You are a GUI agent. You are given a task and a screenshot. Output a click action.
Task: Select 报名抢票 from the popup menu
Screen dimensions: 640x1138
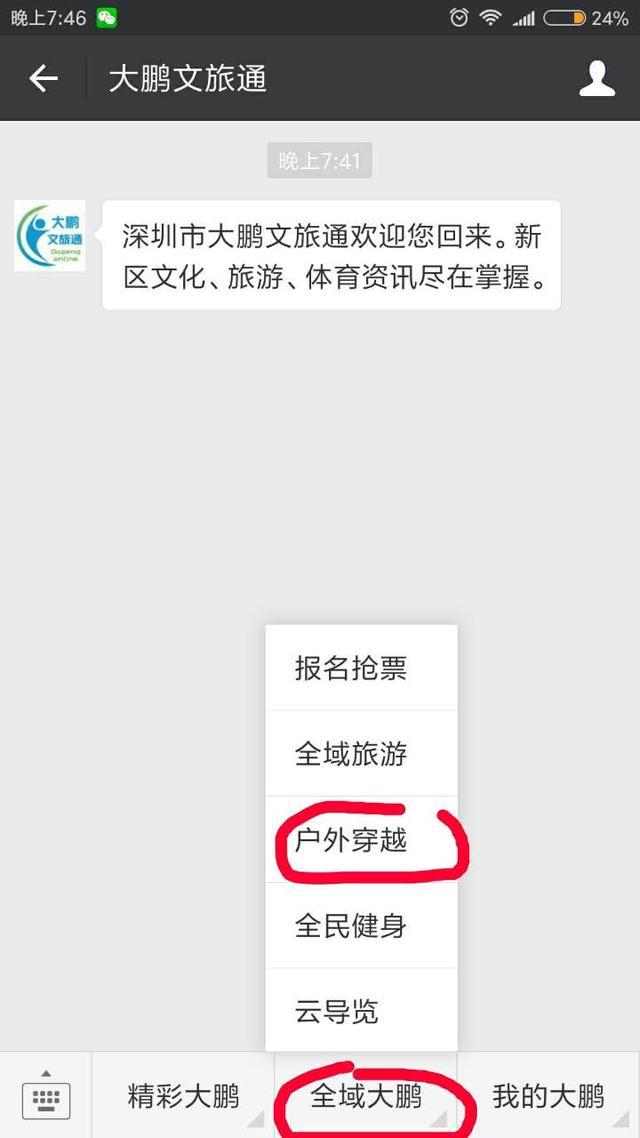351,668
